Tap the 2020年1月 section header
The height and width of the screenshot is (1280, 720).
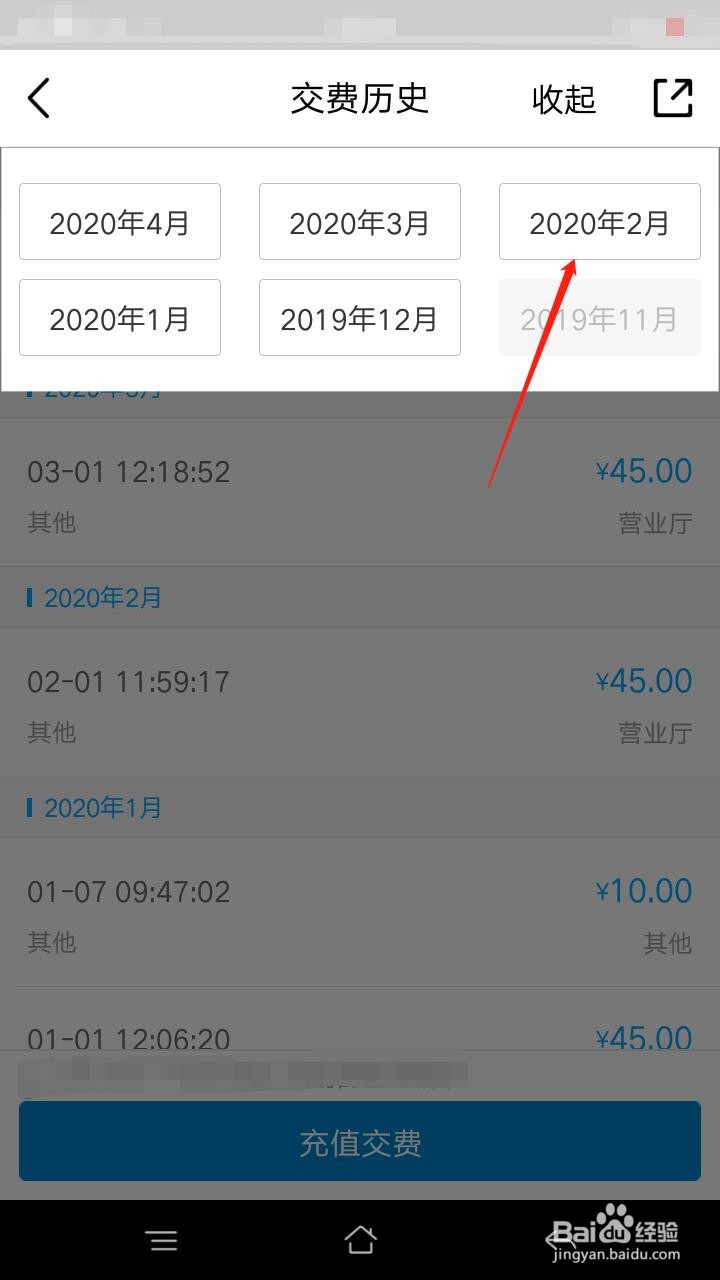(103, 807)
